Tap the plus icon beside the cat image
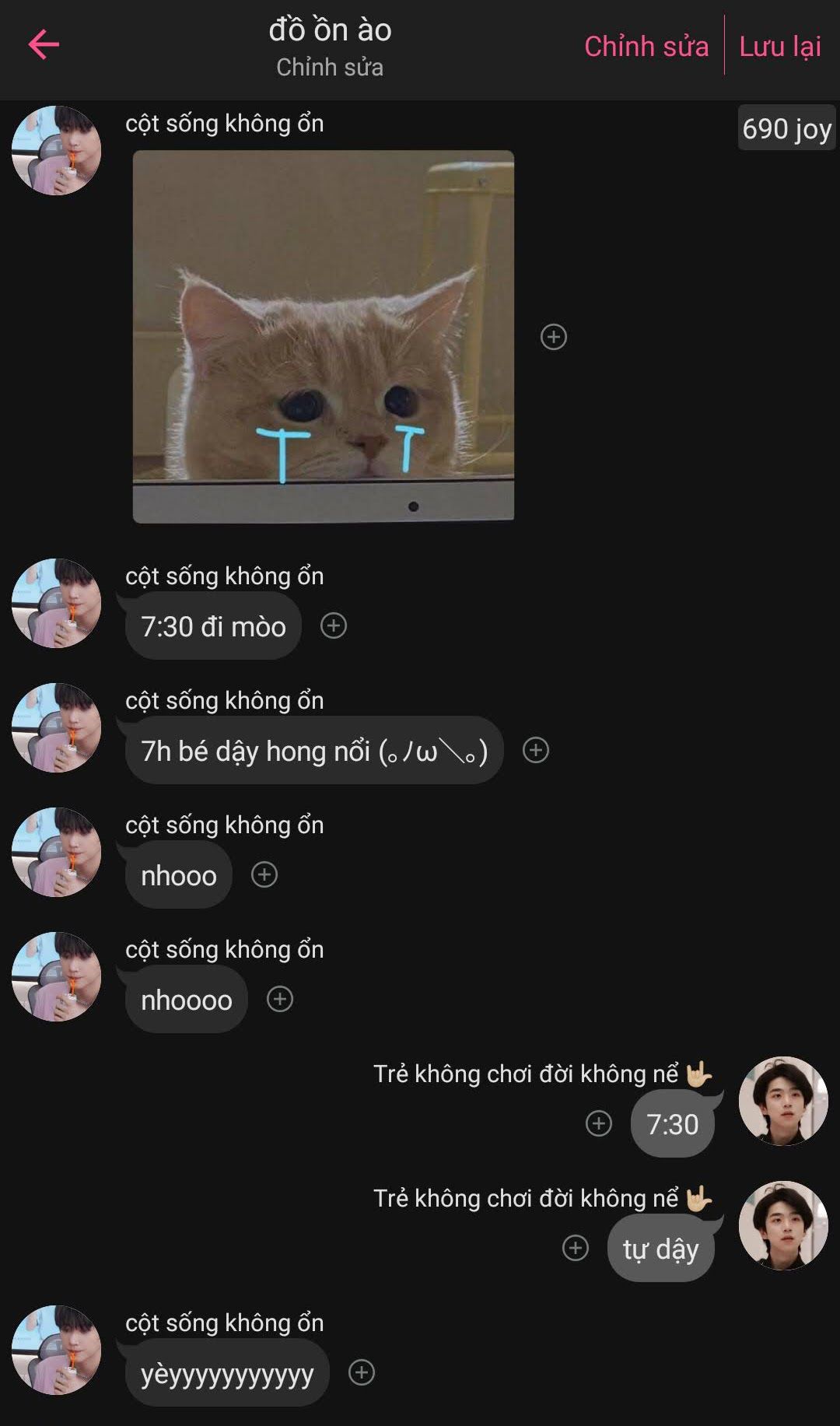Viewport: 840px width, 1426px height. 554,337
